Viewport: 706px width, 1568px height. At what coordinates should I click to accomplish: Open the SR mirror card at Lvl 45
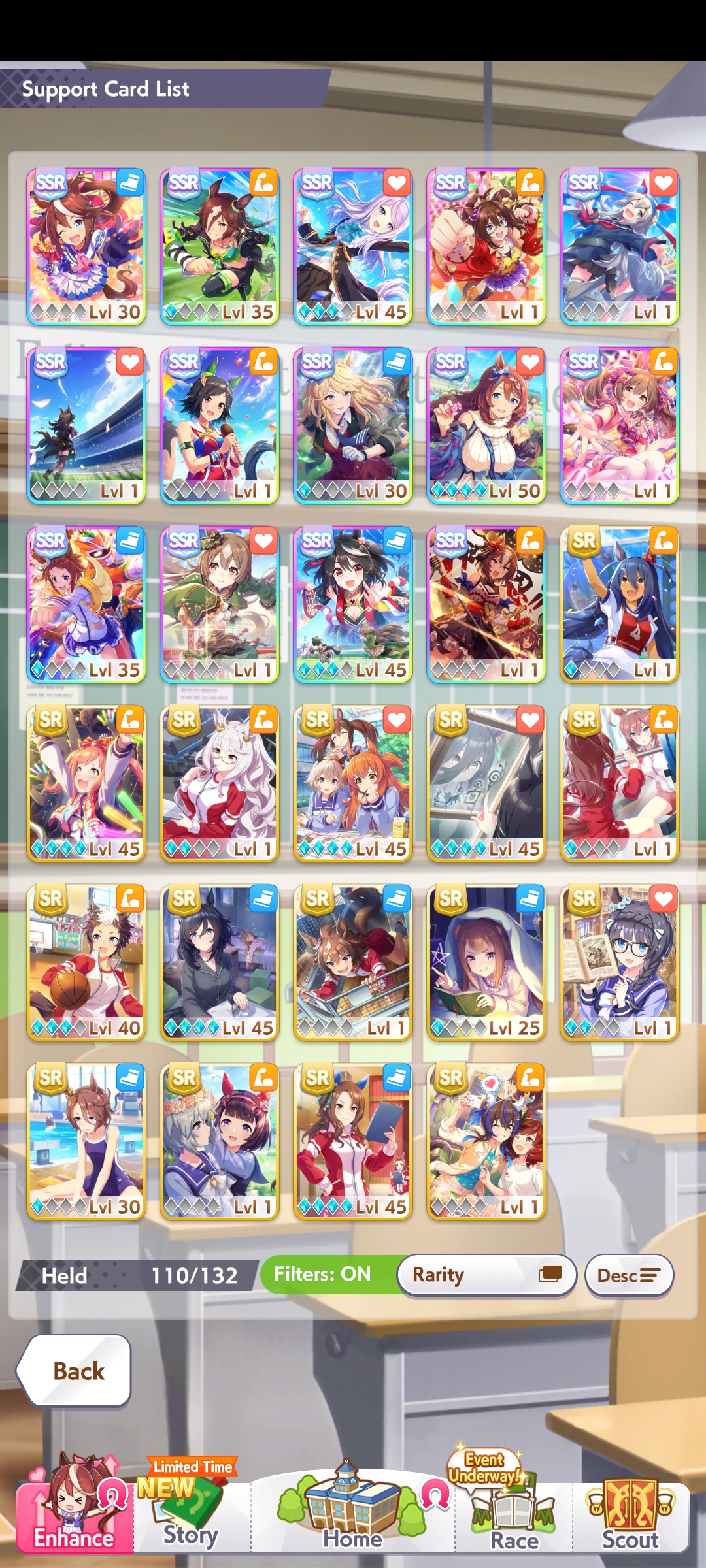[486, 784]
